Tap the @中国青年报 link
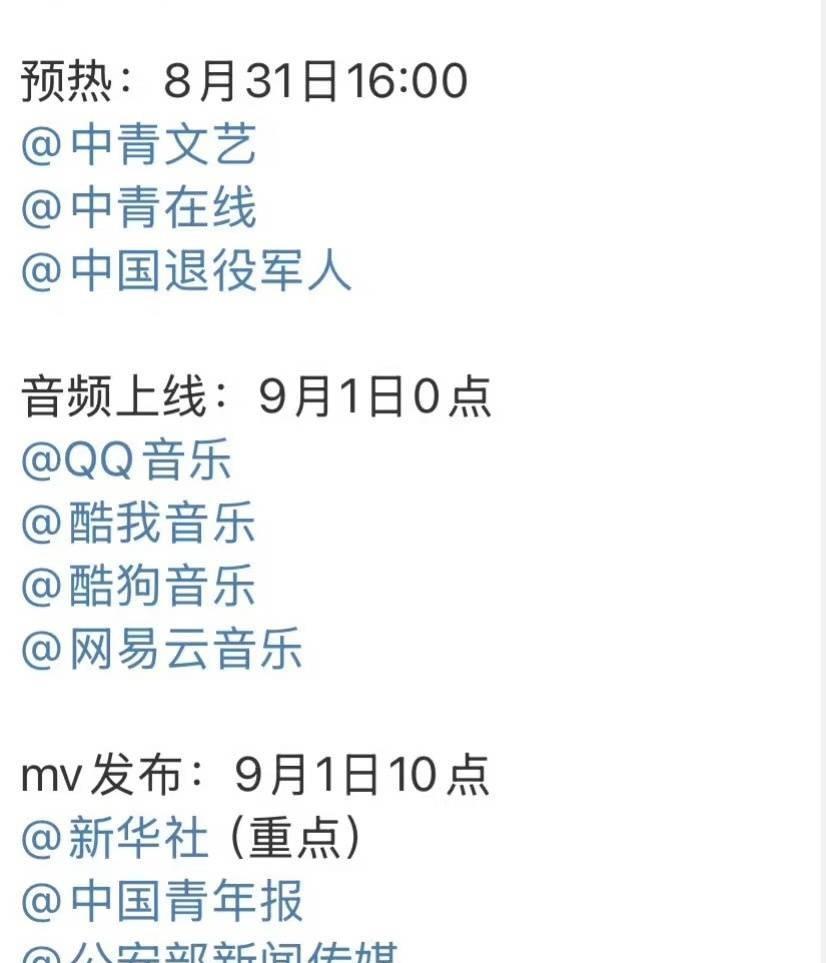Screen dimensions: 826x963 162,901
